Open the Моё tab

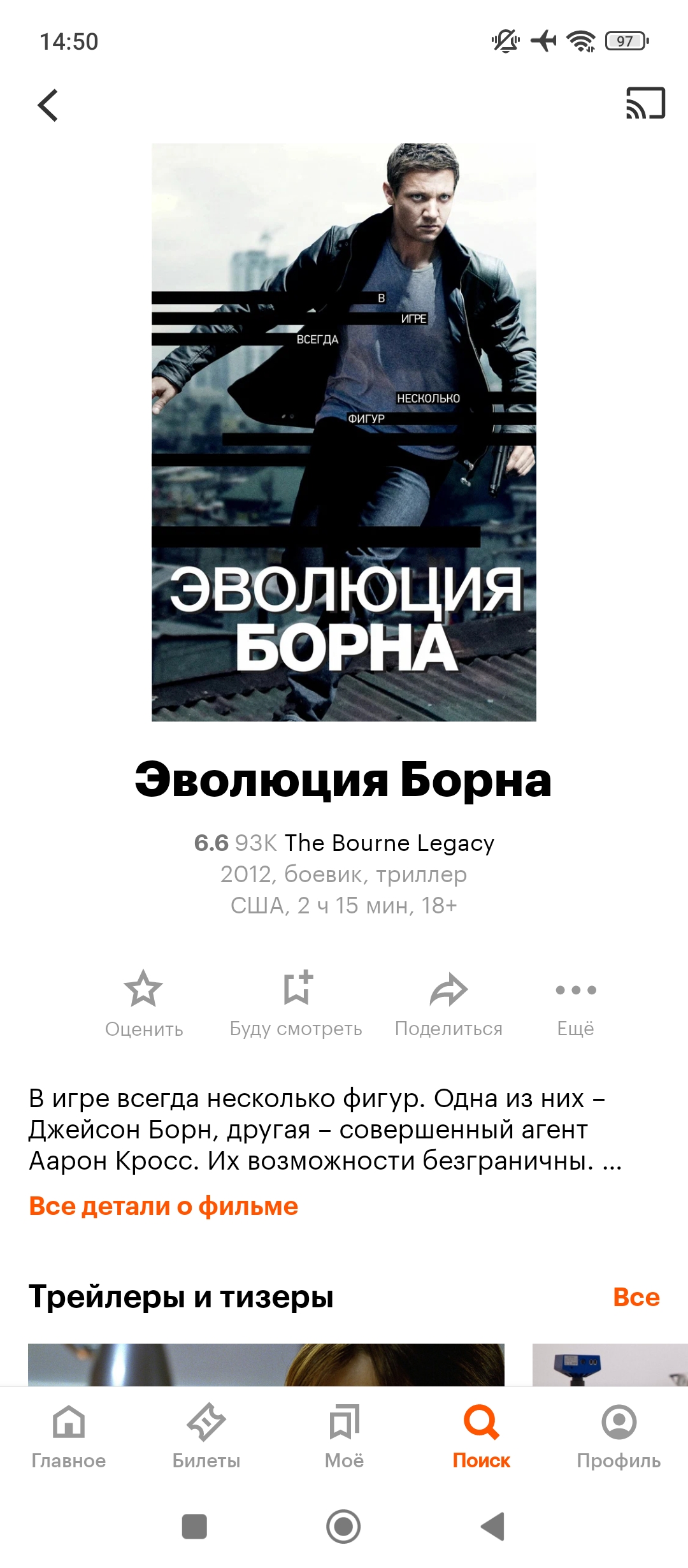(x=344, y=1434)
